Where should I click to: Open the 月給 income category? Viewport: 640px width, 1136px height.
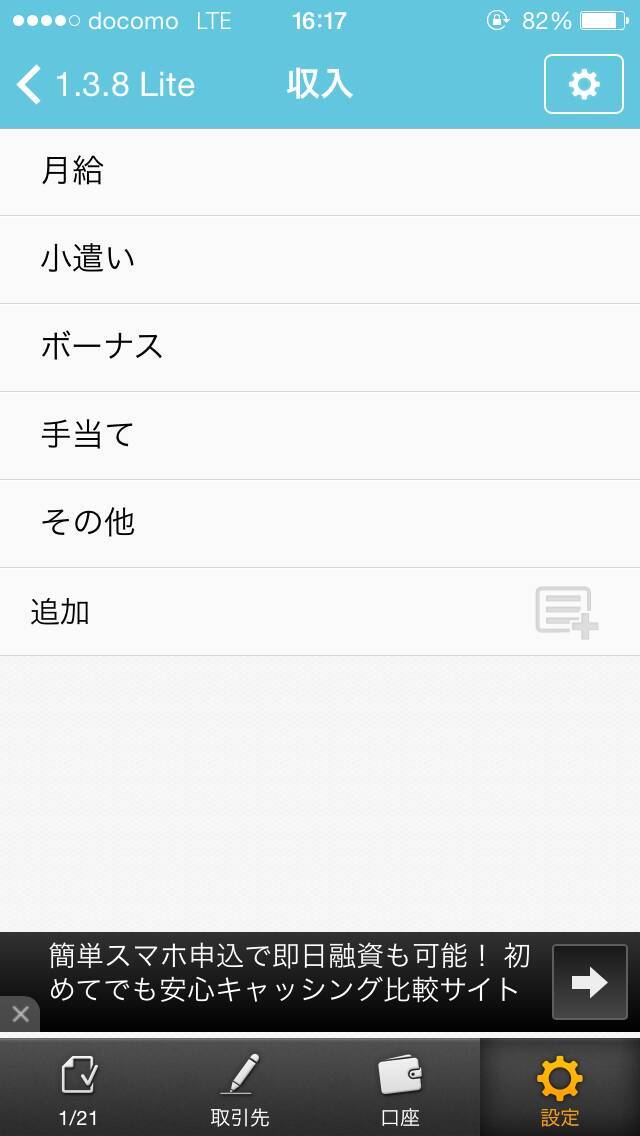tap(320, 172)
